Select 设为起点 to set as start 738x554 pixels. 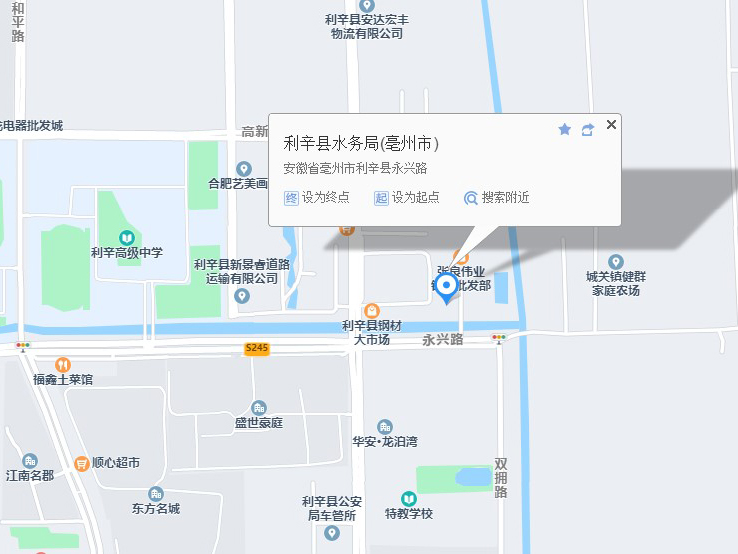(406, 198)
